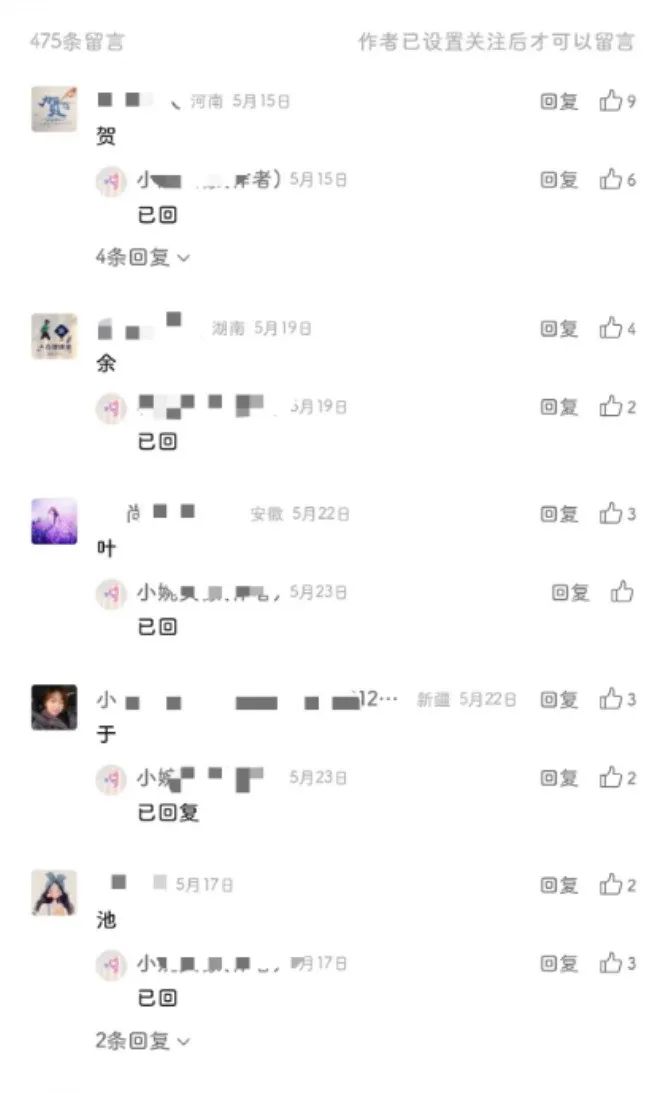667x1093 pixels.
Task: Reply to the comment 于
Action: (559, 700)
